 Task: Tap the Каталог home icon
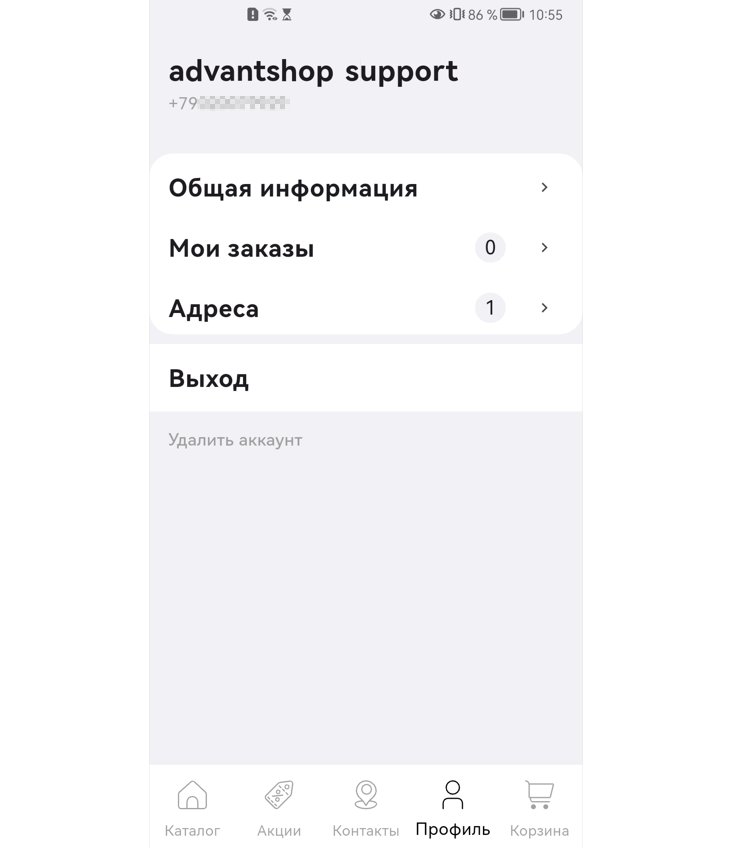pyautogui.click(x=191, y=795)
